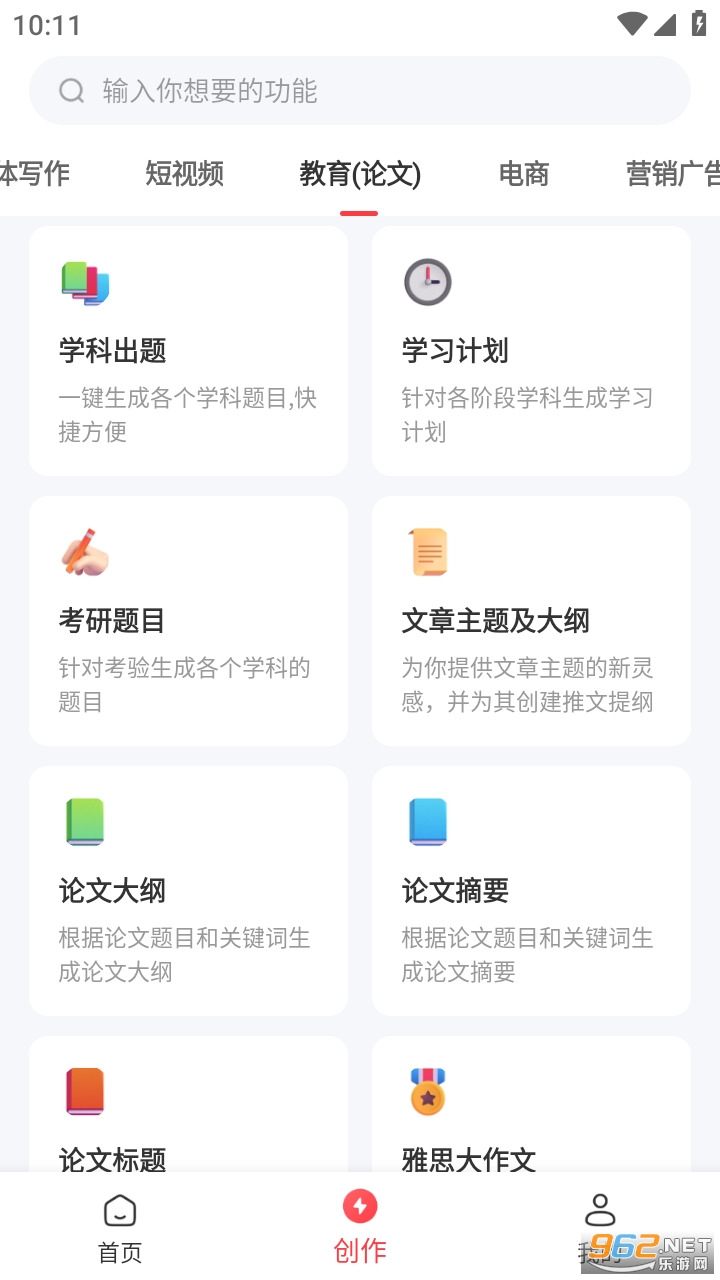Open the 论文摘要 card
The image size is (720, 1280).
531,891
